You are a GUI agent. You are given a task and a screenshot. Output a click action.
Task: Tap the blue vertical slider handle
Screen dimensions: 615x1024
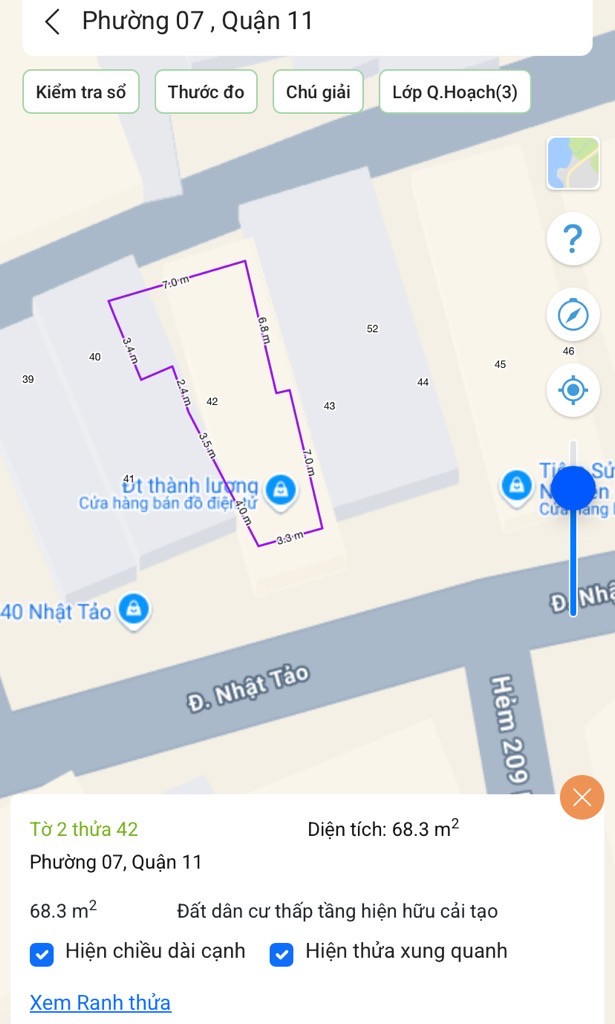574,488
